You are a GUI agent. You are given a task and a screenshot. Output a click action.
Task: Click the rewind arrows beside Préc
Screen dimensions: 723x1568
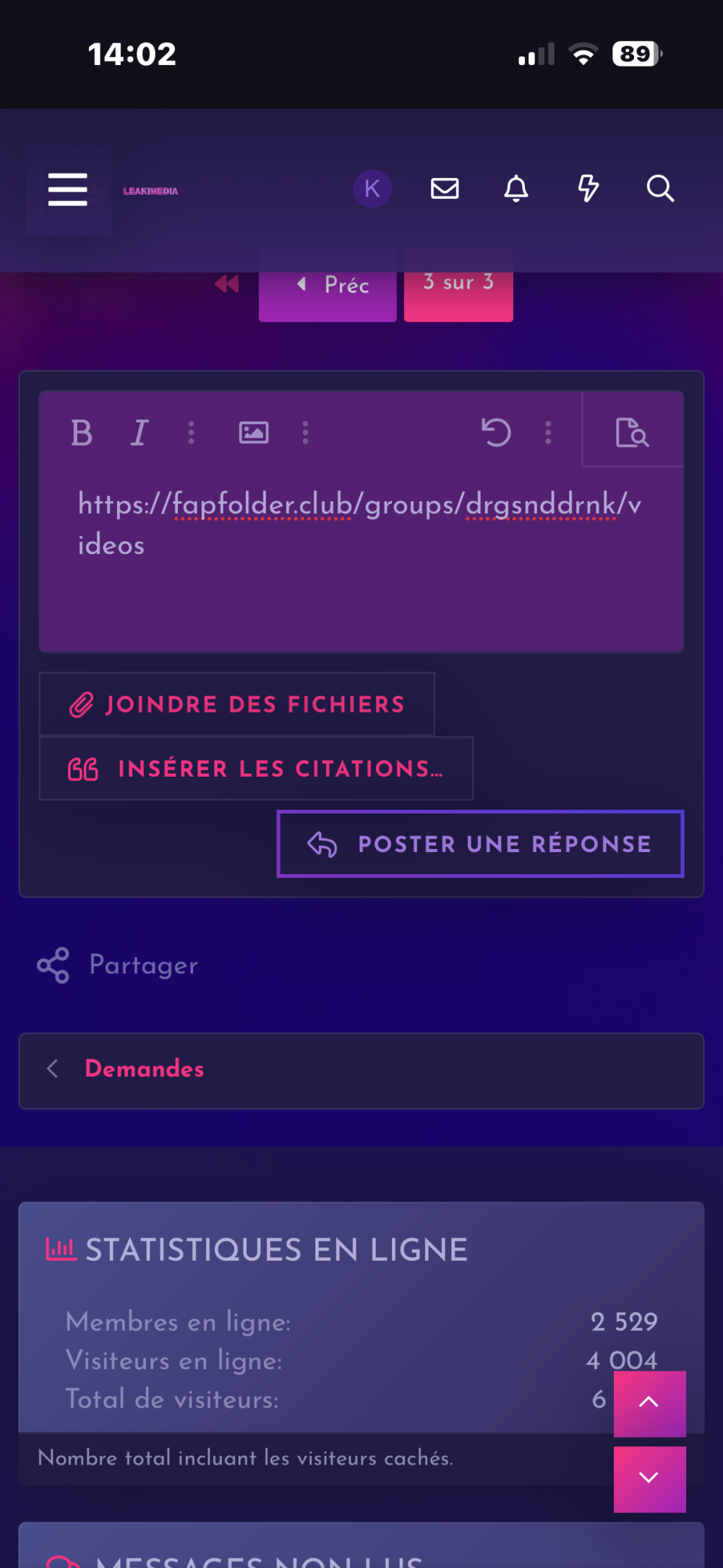point(226,284)
